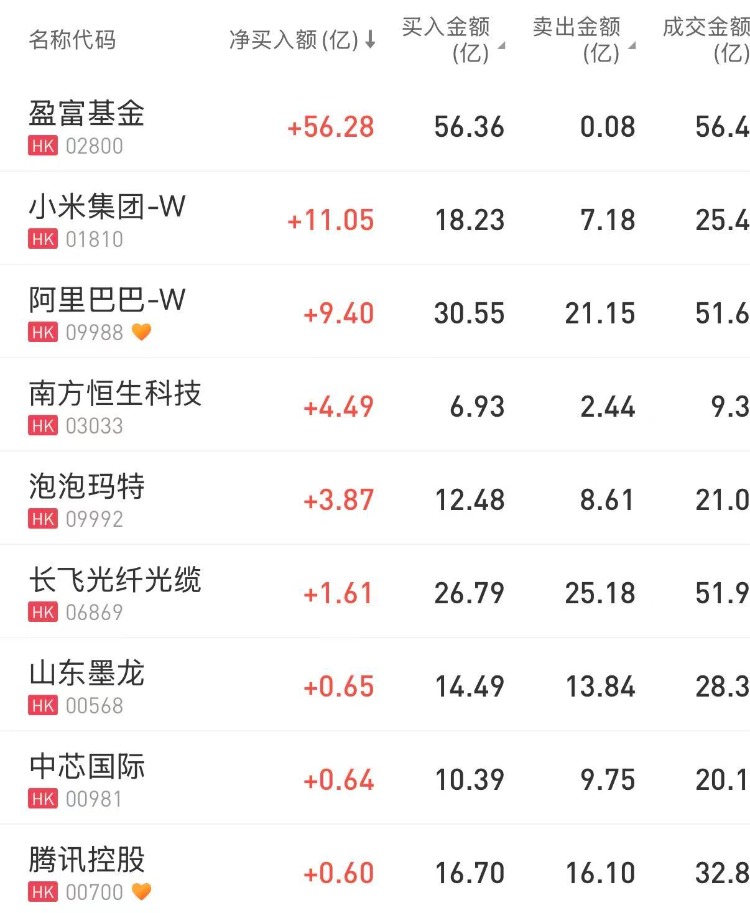The image size is (750, 913).
Task: Open 长飞光纤光缆 06869 details
Action: coord(115,592)
